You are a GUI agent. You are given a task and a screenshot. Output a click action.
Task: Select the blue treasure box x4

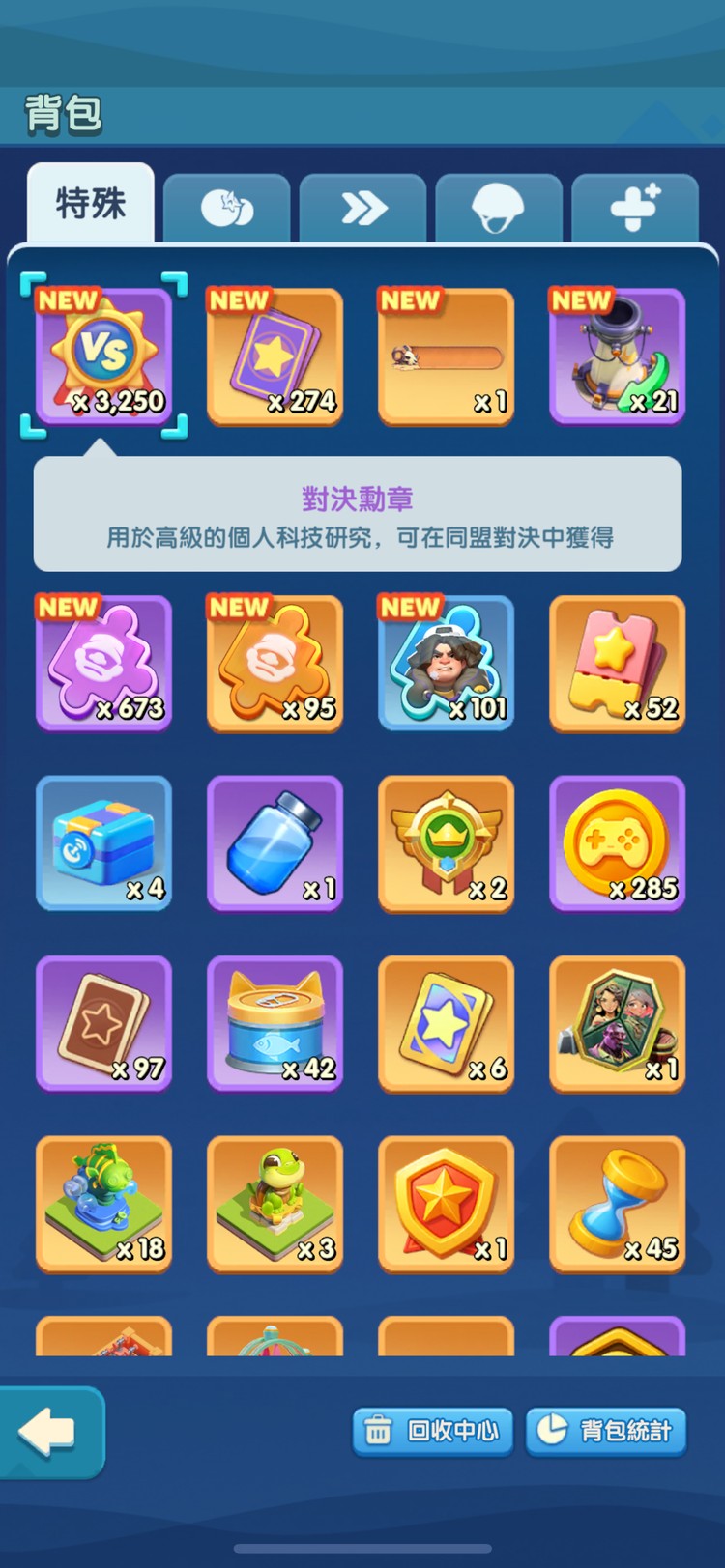tap(103, 843)
